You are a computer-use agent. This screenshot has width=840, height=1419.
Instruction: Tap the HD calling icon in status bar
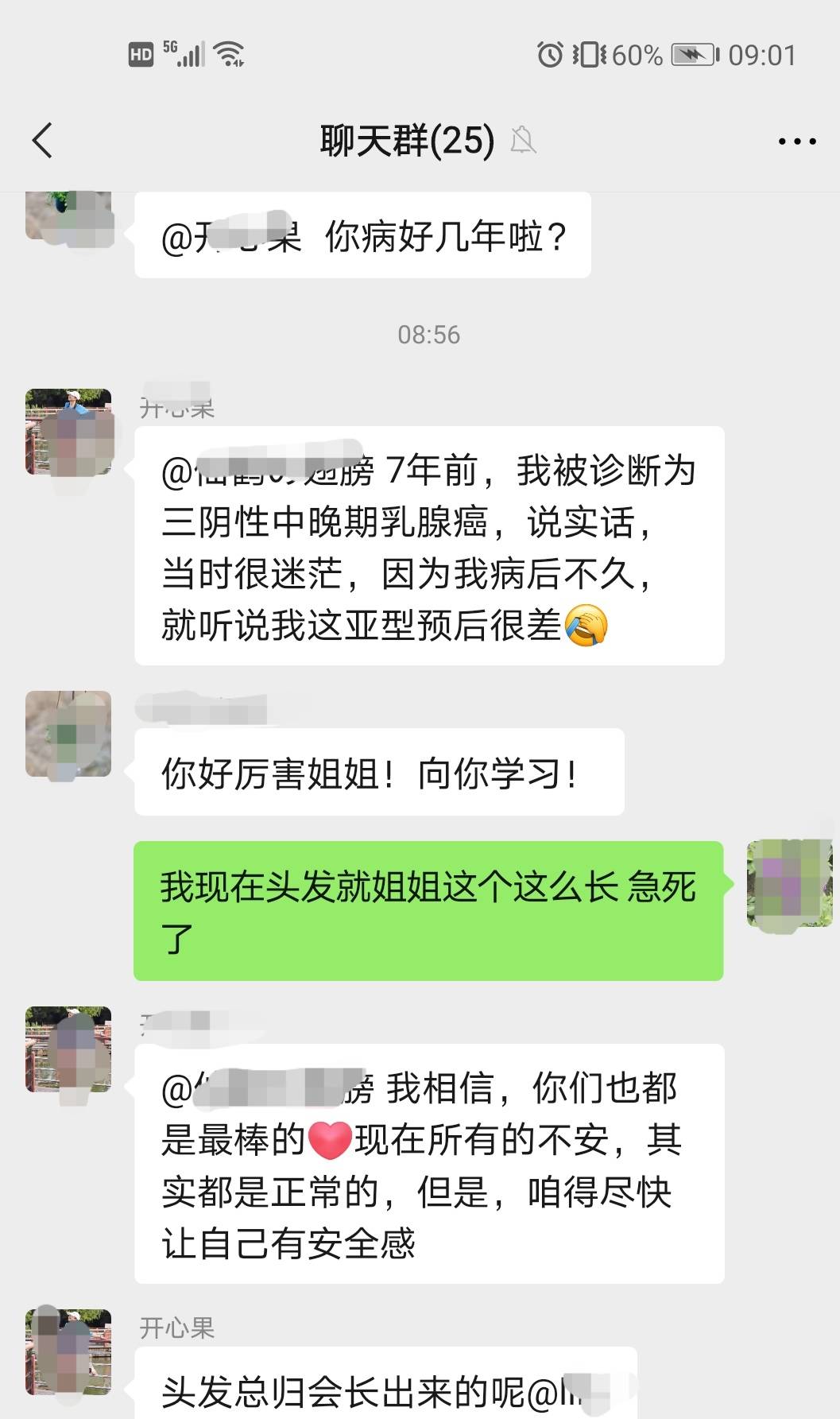coord(141,53)
